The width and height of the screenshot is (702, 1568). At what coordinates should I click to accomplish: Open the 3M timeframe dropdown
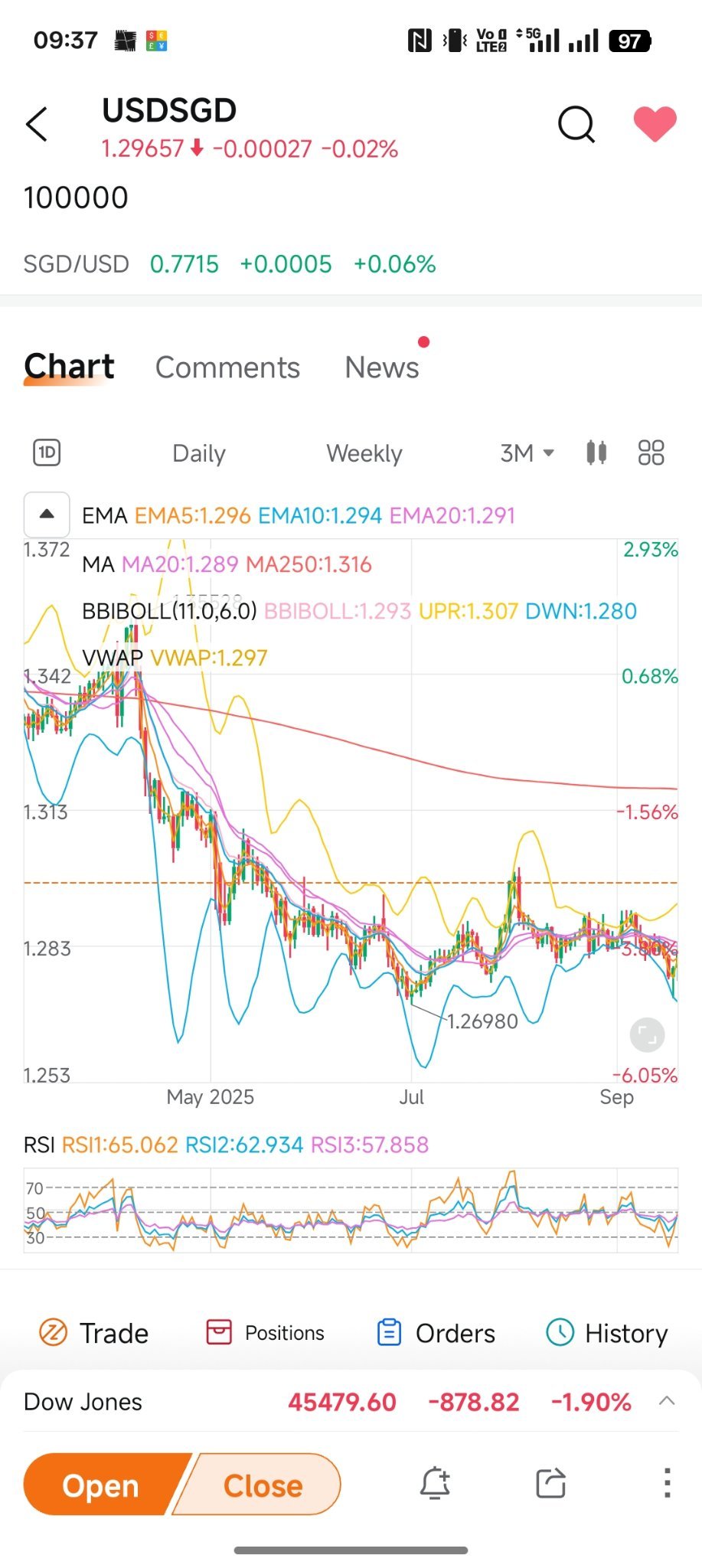[x=527, y=453]
